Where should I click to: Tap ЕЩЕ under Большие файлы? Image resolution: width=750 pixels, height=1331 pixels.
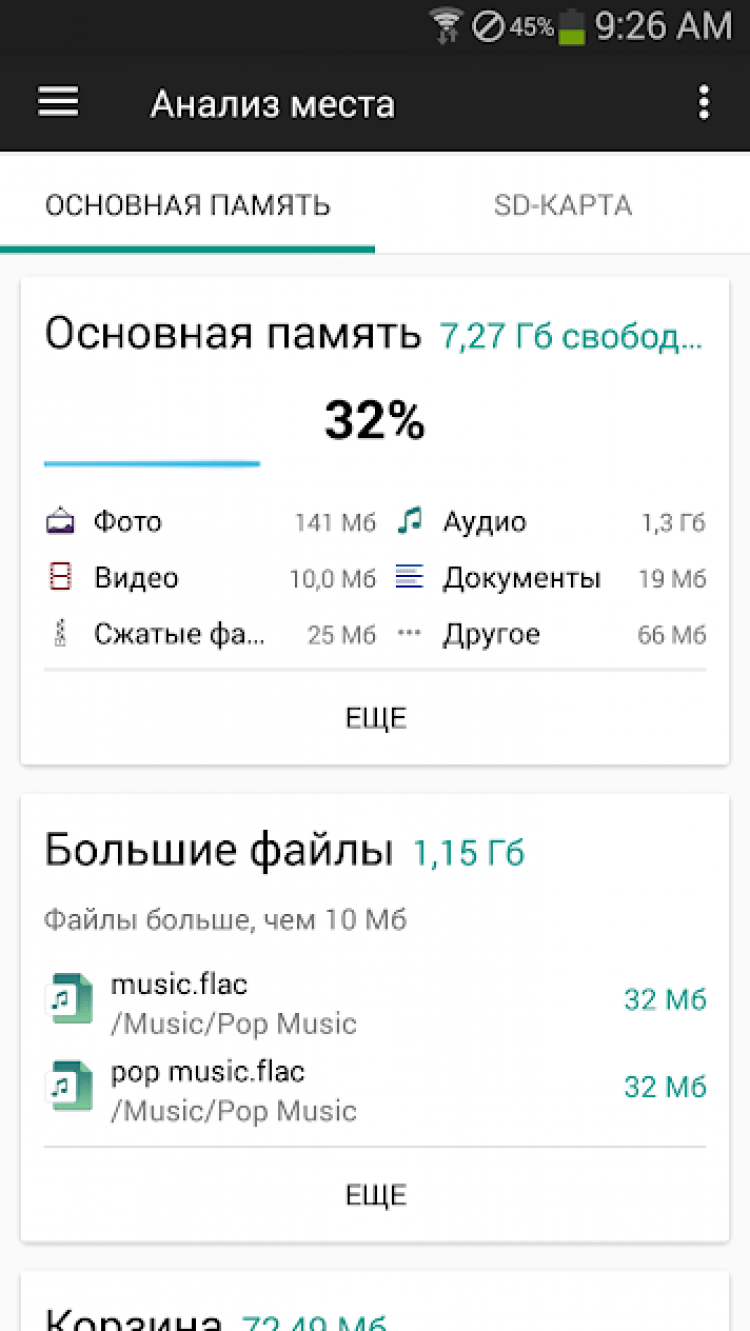click(375, 1195)
